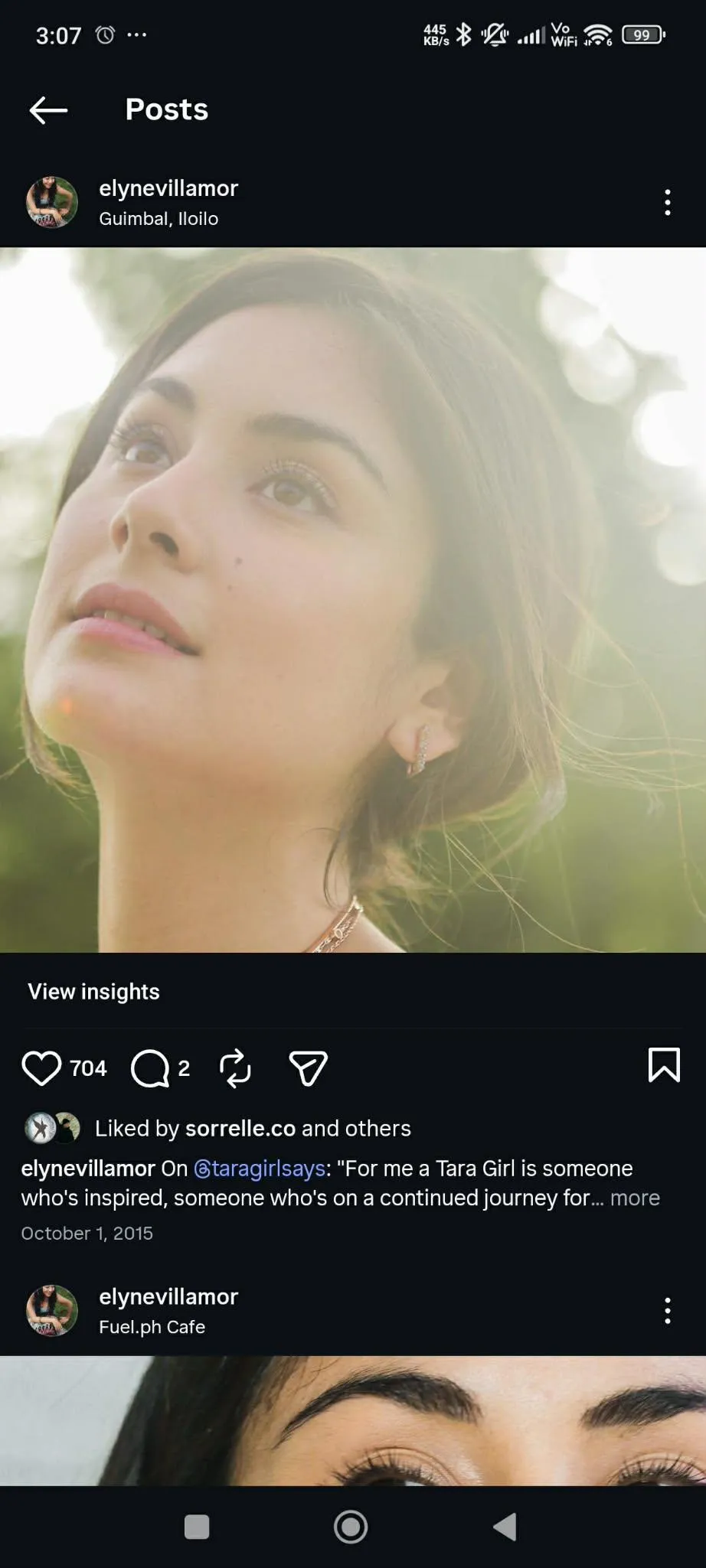706x1568 pixels.
Task: Open overflow menu on Fuel.ph Cafe post
Action: point(667,1311)
